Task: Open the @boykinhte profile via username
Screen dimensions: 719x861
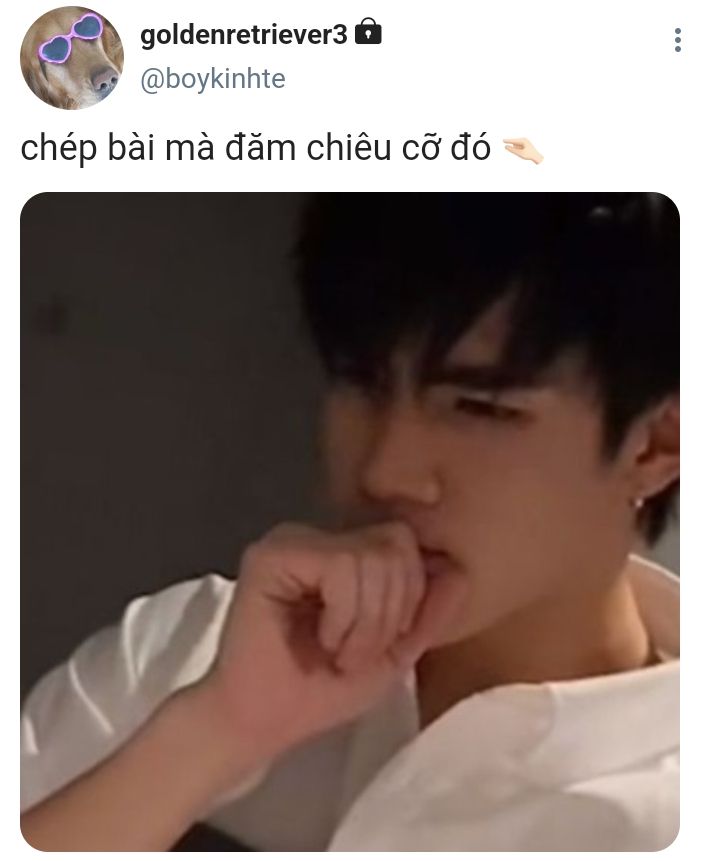Action: tap(213, 79)
